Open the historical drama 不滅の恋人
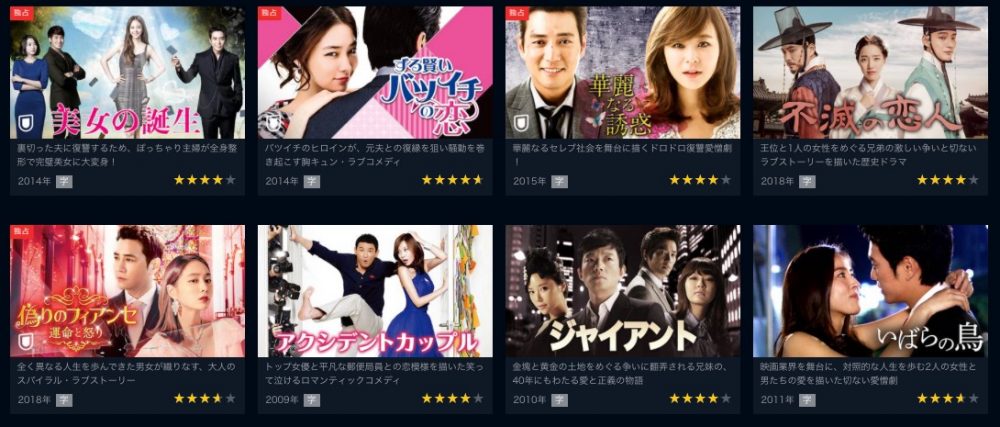1000x427 pixels. point(870,73)
